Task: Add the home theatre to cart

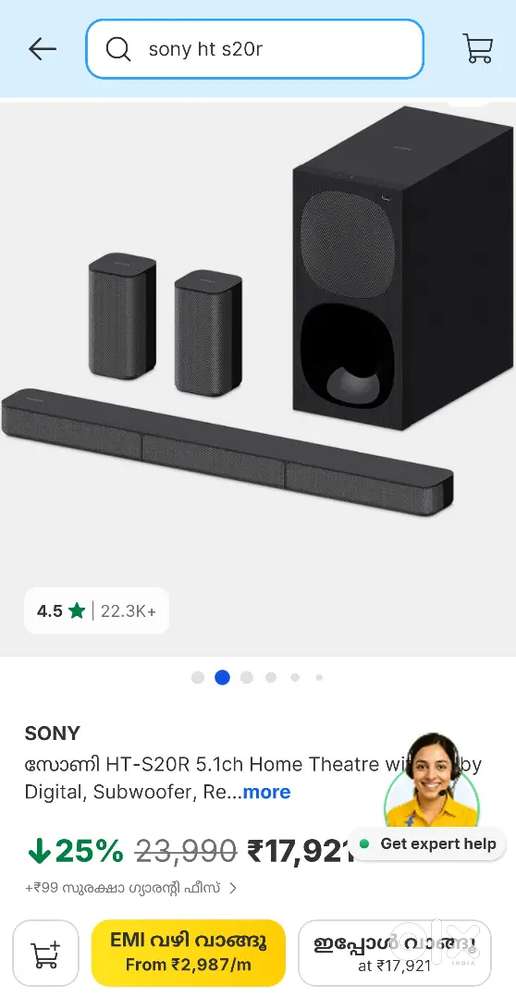Action: coord(45,953)
